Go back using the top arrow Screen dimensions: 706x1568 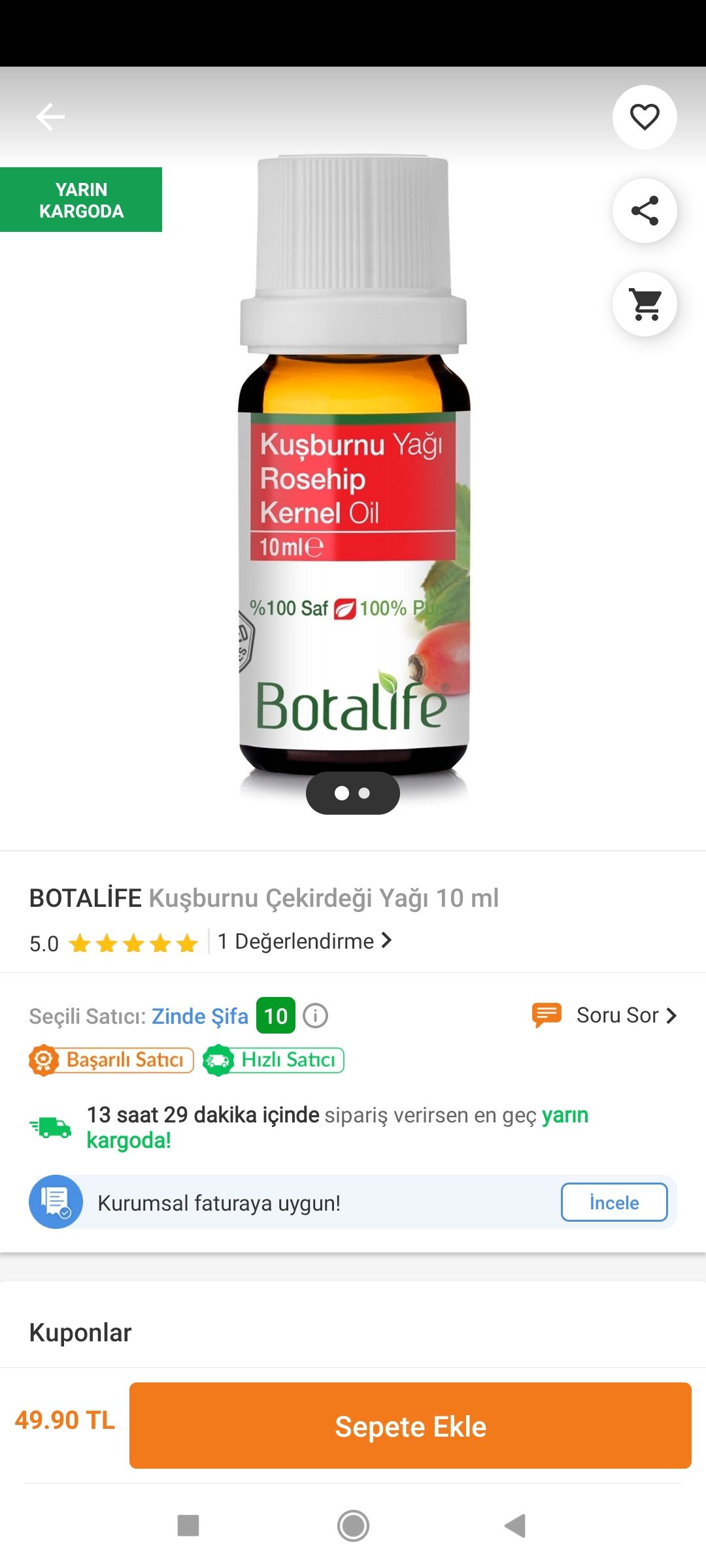coord(50,118)
